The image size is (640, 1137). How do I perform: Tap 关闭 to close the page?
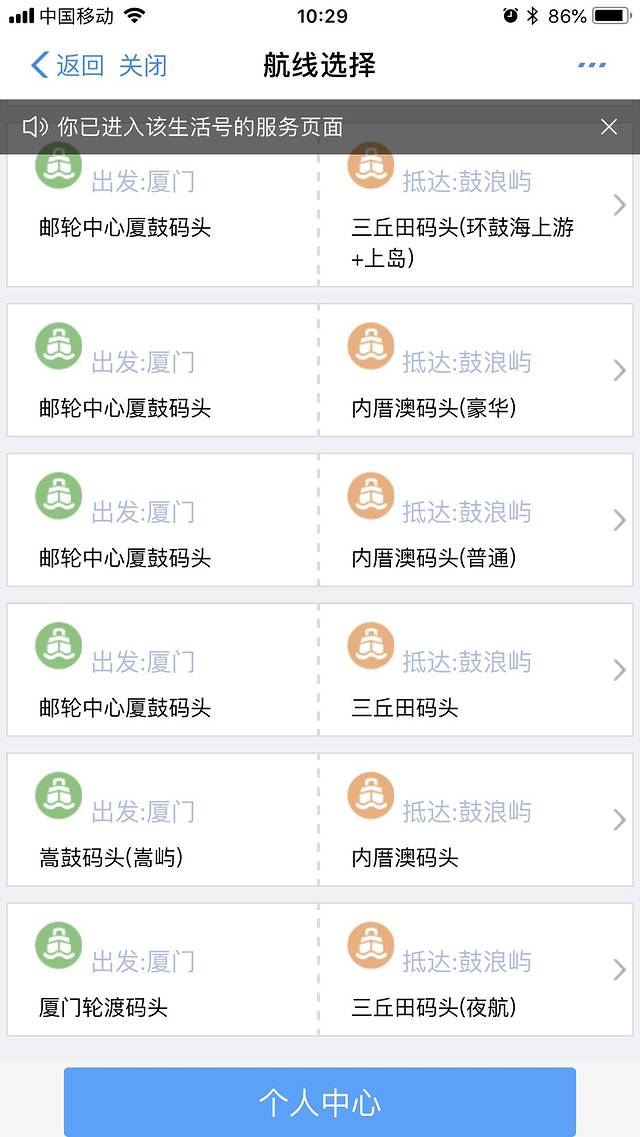point(143,66)
